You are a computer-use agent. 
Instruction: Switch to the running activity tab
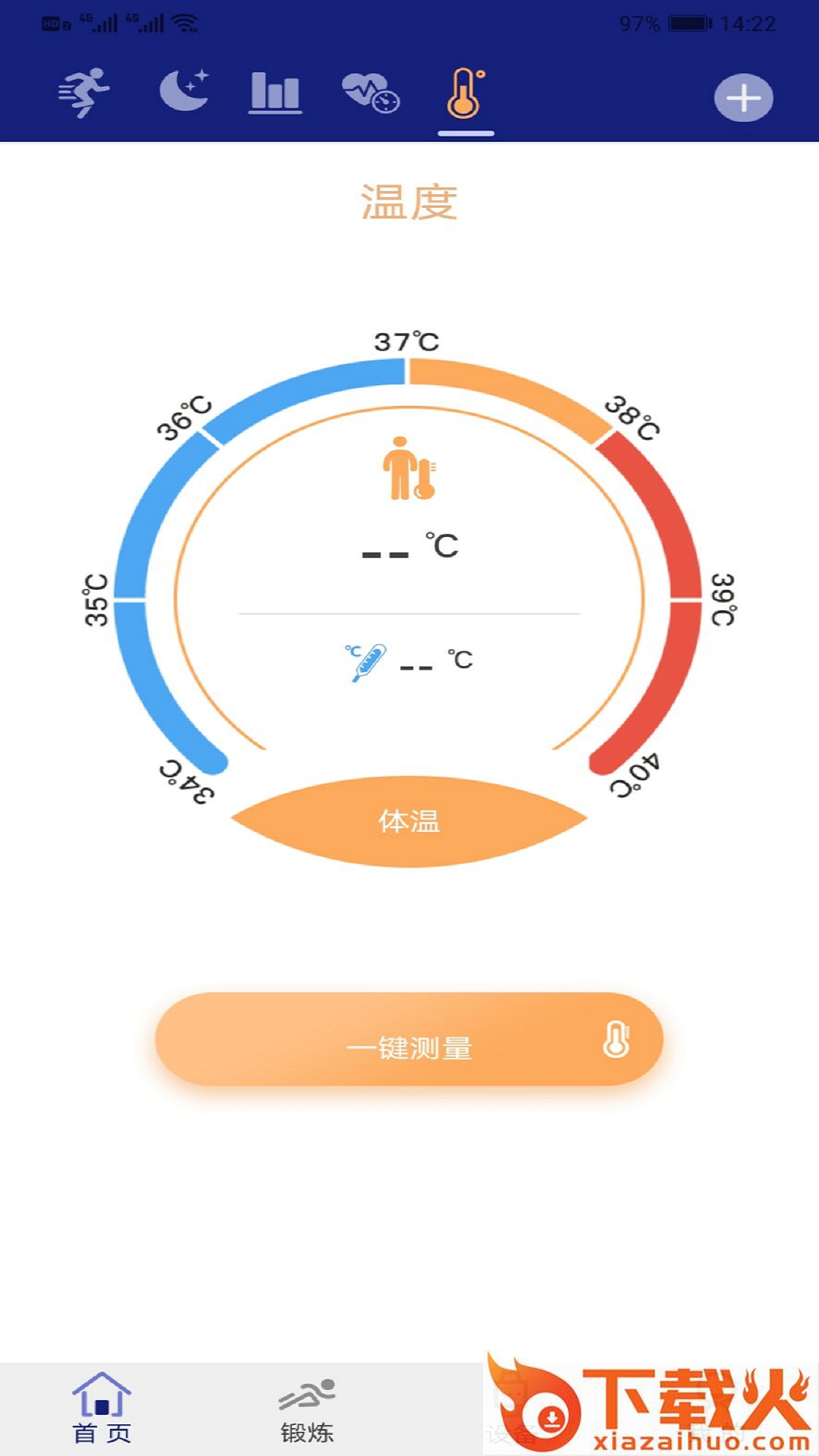[x=84, y=93]
